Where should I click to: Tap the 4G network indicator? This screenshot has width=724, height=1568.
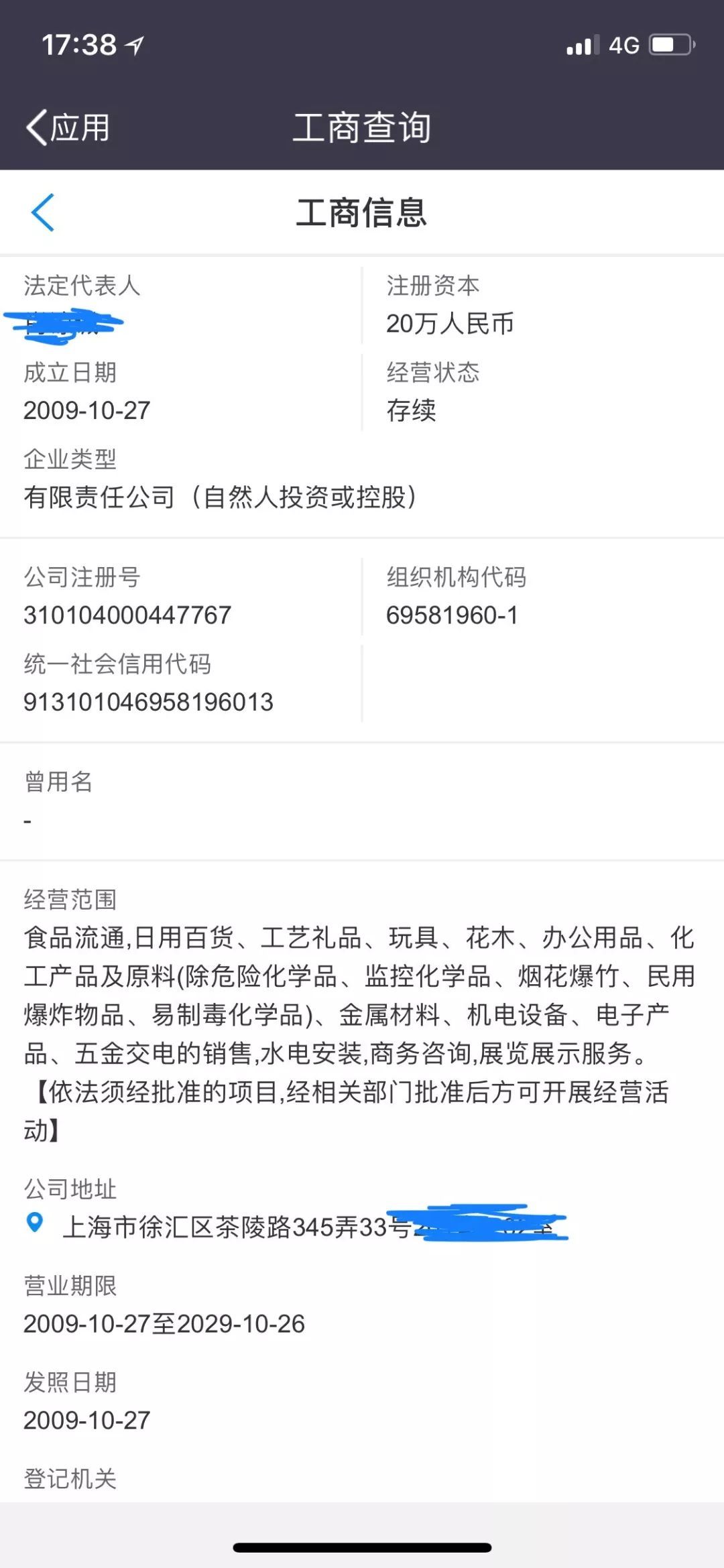(622, 43)
